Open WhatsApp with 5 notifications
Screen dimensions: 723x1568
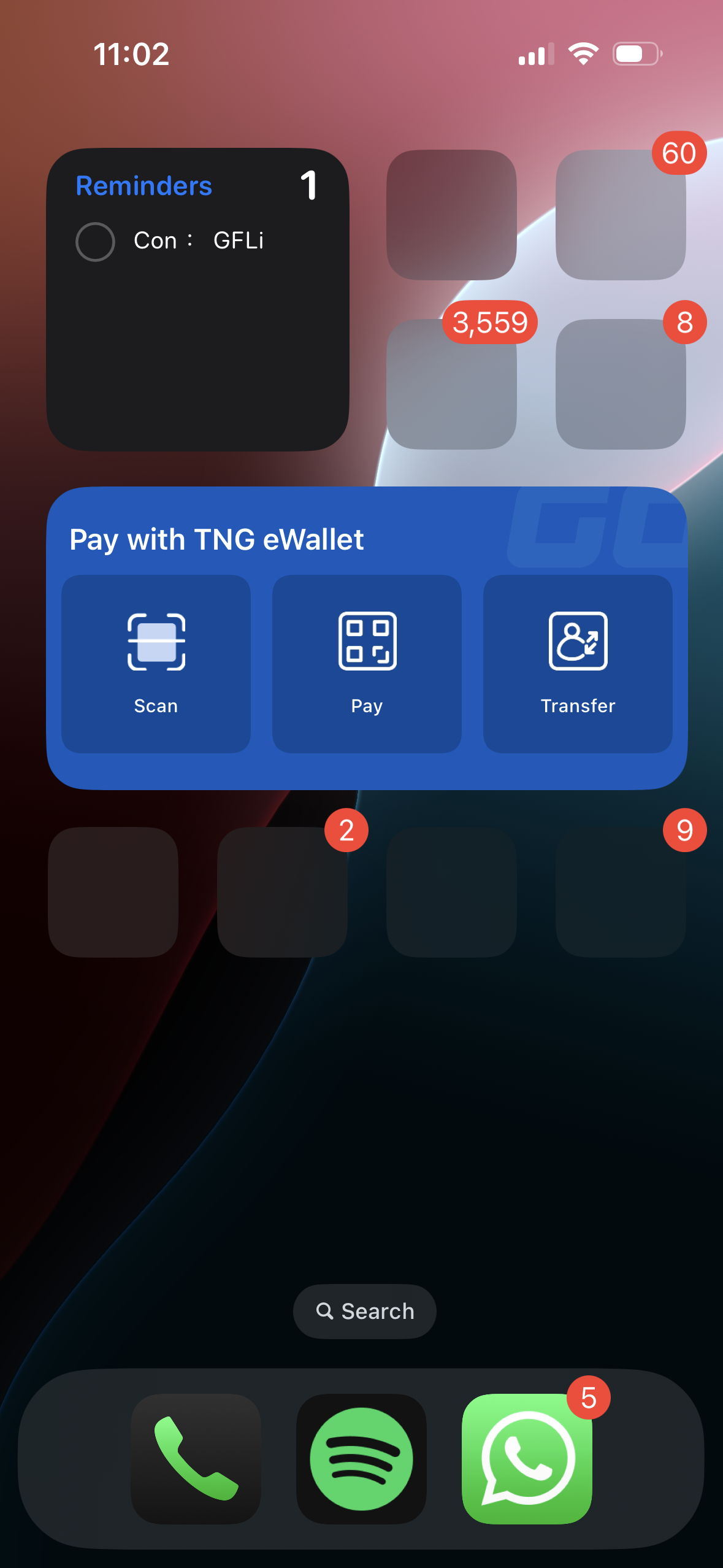[x=527, y=1458]
